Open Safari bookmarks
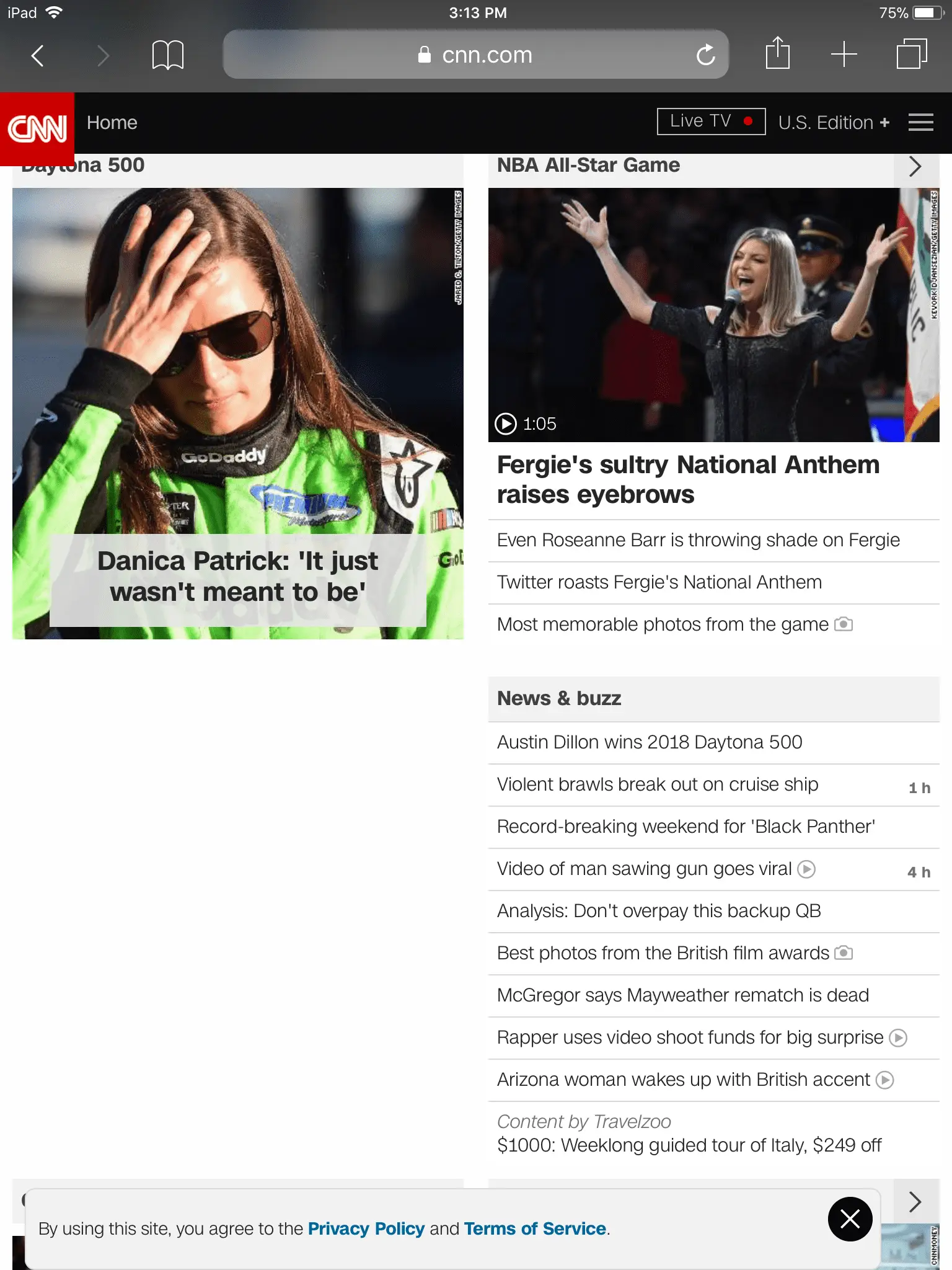The width and height of the screenshot is (952, 1270). pyautogui.click(x=167, y=56)
